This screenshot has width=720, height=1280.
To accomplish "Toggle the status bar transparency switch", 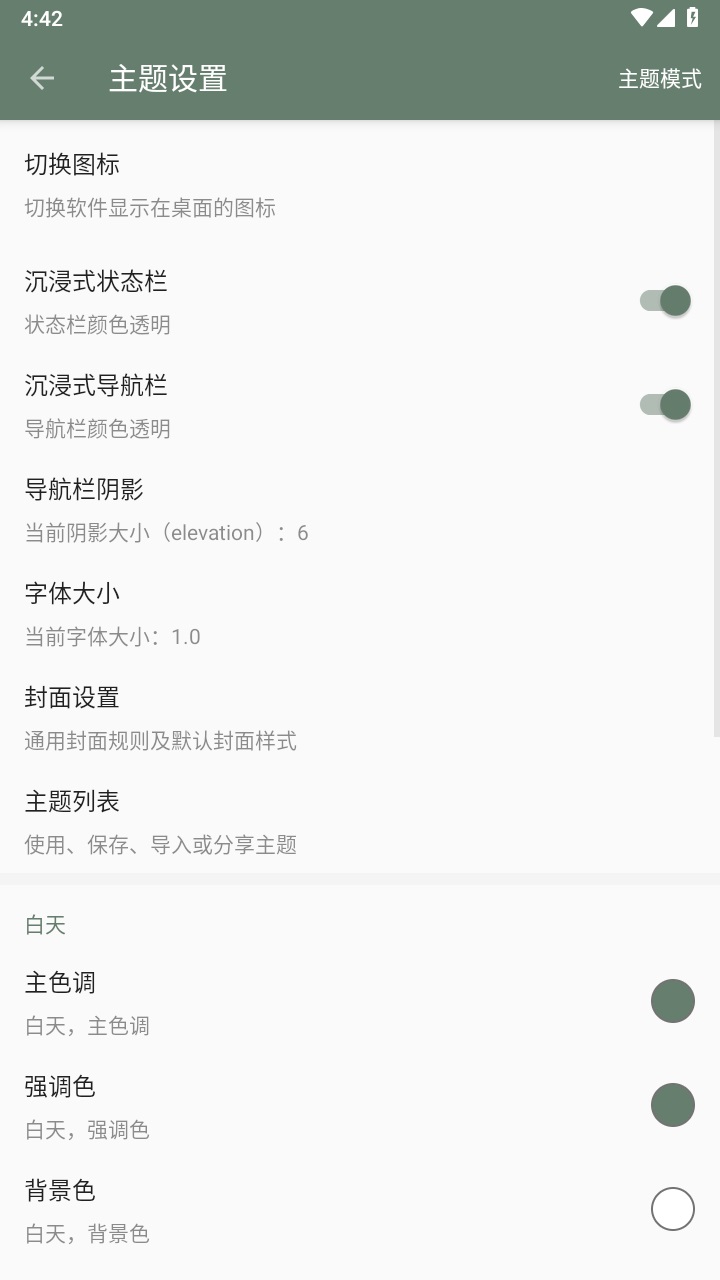I will 663,300.
